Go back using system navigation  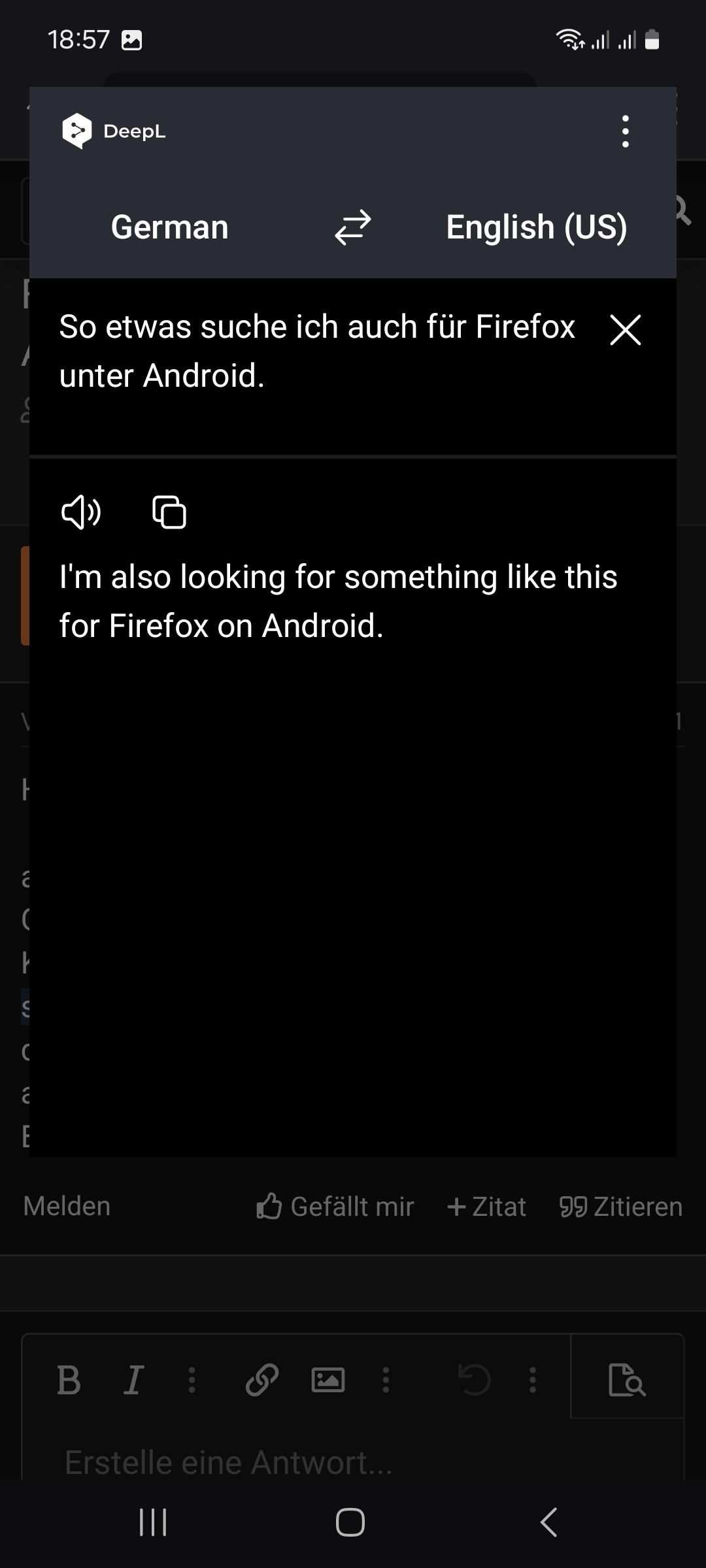point(549,1522)
